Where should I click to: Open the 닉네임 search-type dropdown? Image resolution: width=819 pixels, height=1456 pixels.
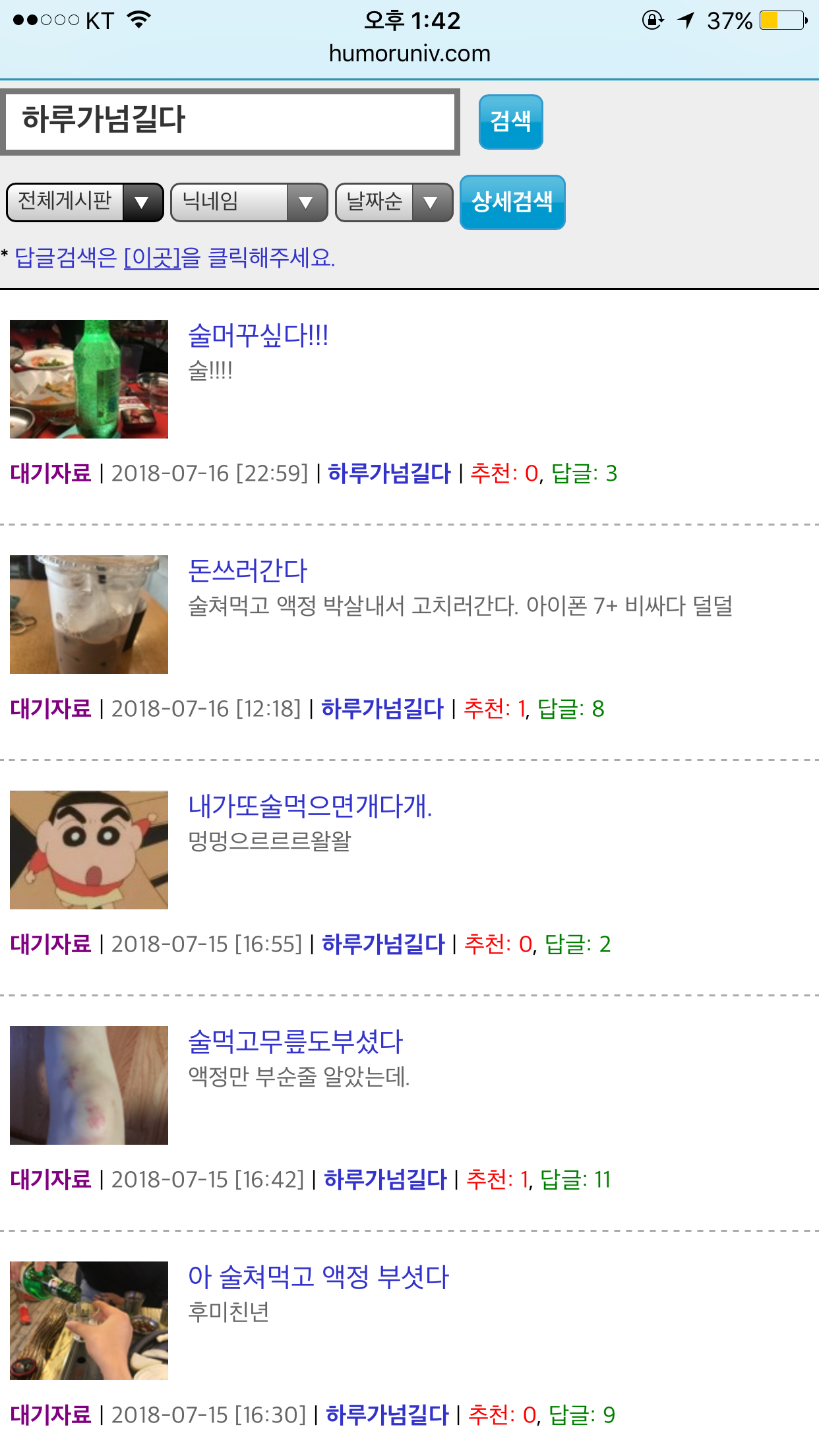(249, 202)
